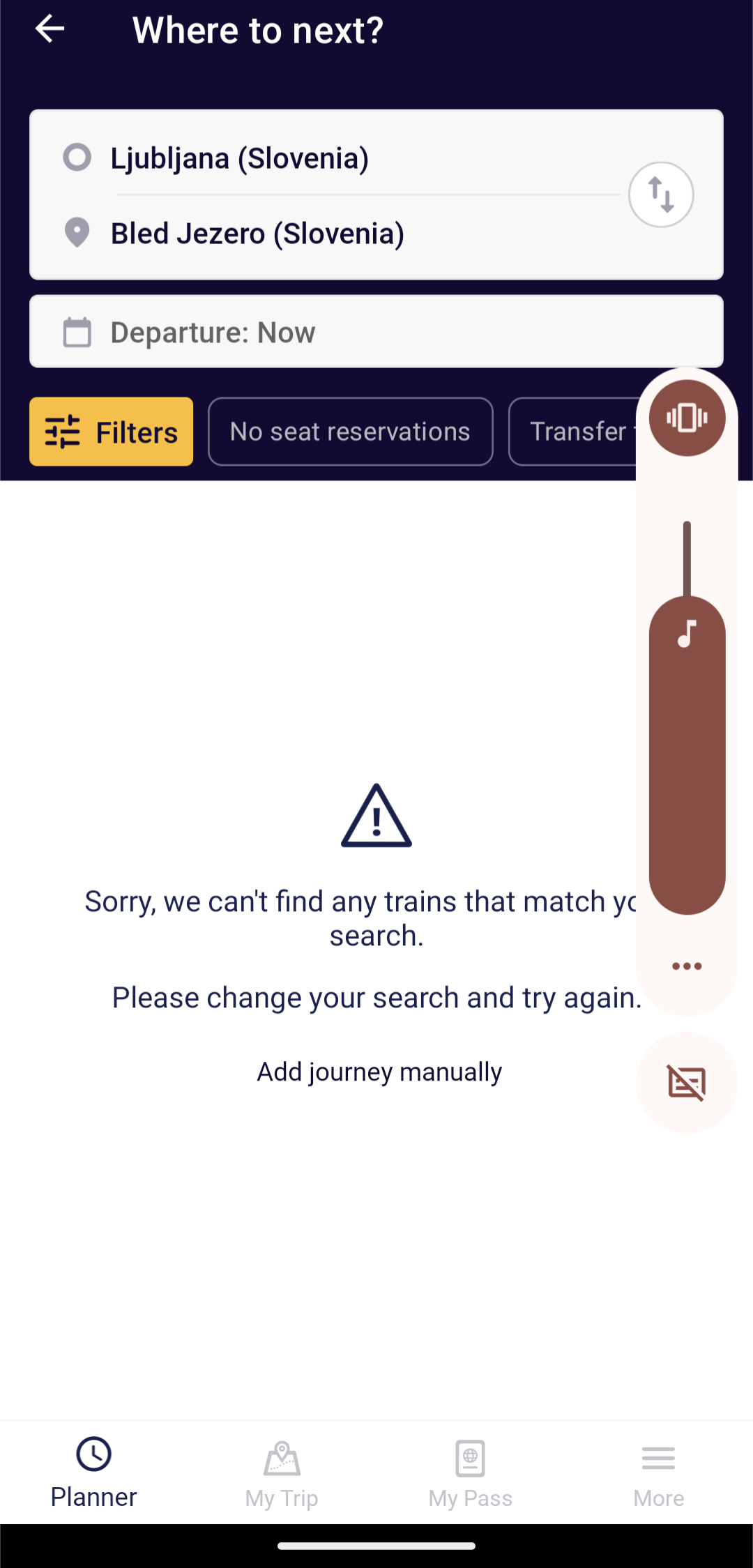The width and height of the screenshot is (753, 1568).
Task: Tap the media volume slider
Action: click(x=687, y=718)
